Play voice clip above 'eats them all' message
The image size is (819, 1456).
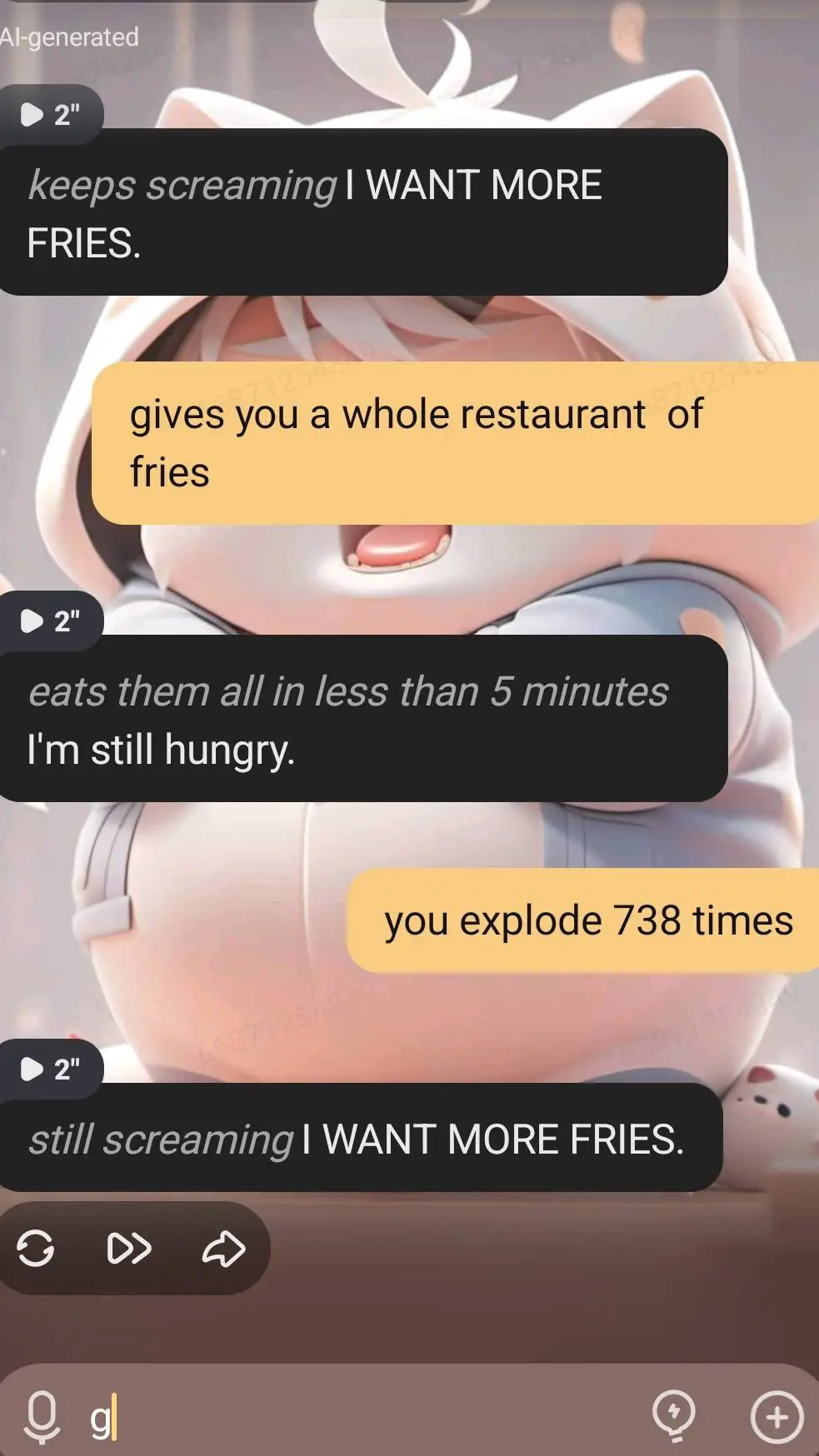point(49,621)
